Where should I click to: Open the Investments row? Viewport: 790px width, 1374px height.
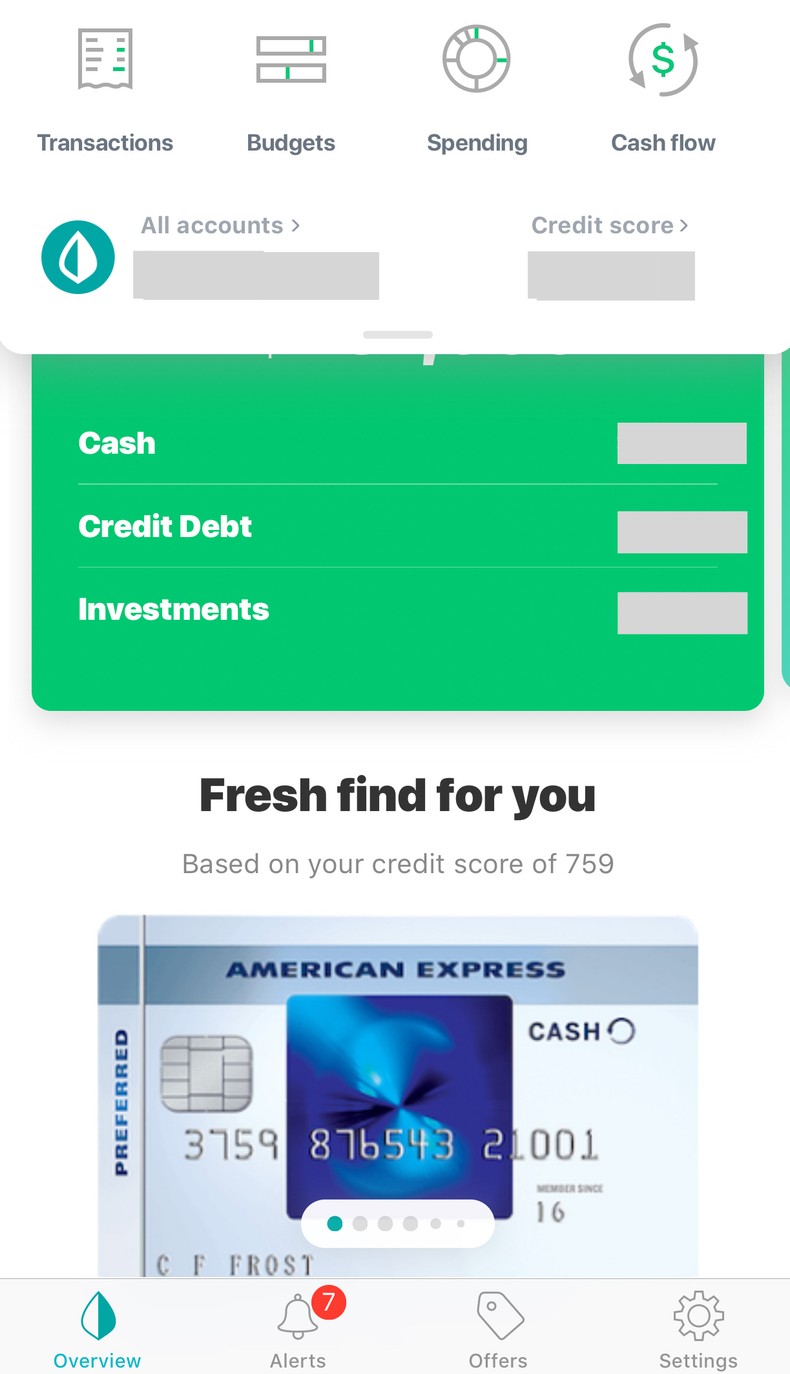397,609
